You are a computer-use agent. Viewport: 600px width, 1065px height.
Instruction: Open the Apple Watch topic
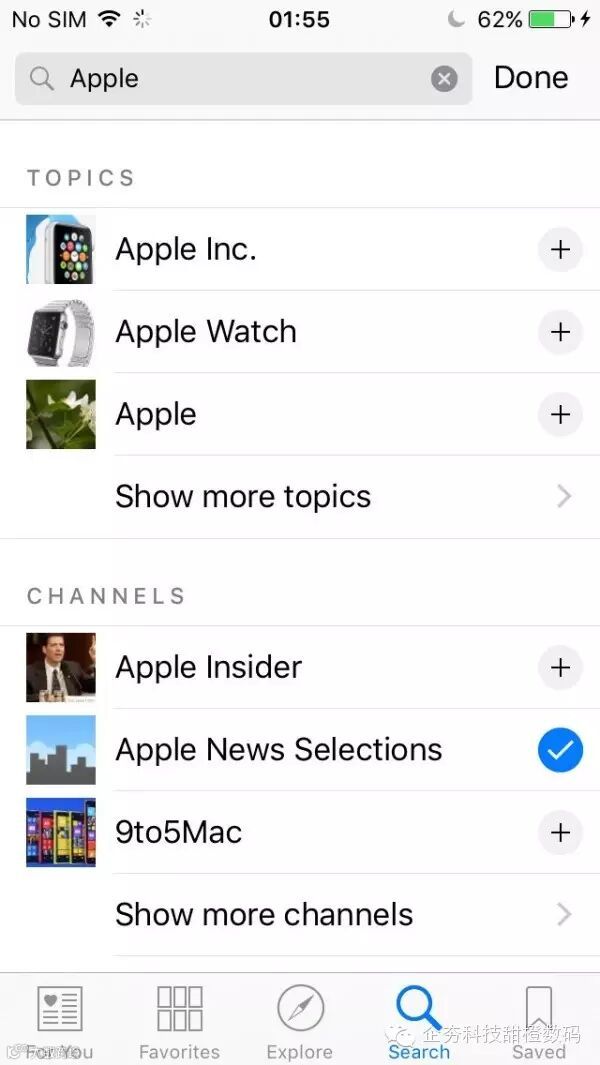[x=206, y=331]
